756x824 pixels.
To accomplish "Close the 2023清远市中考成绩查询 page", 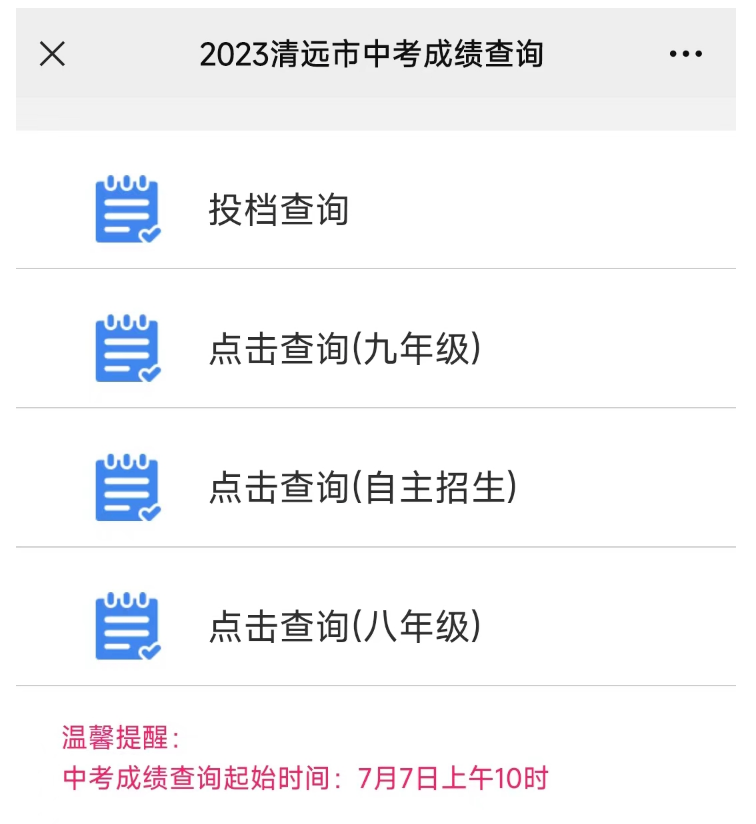I will pos(52,54).
